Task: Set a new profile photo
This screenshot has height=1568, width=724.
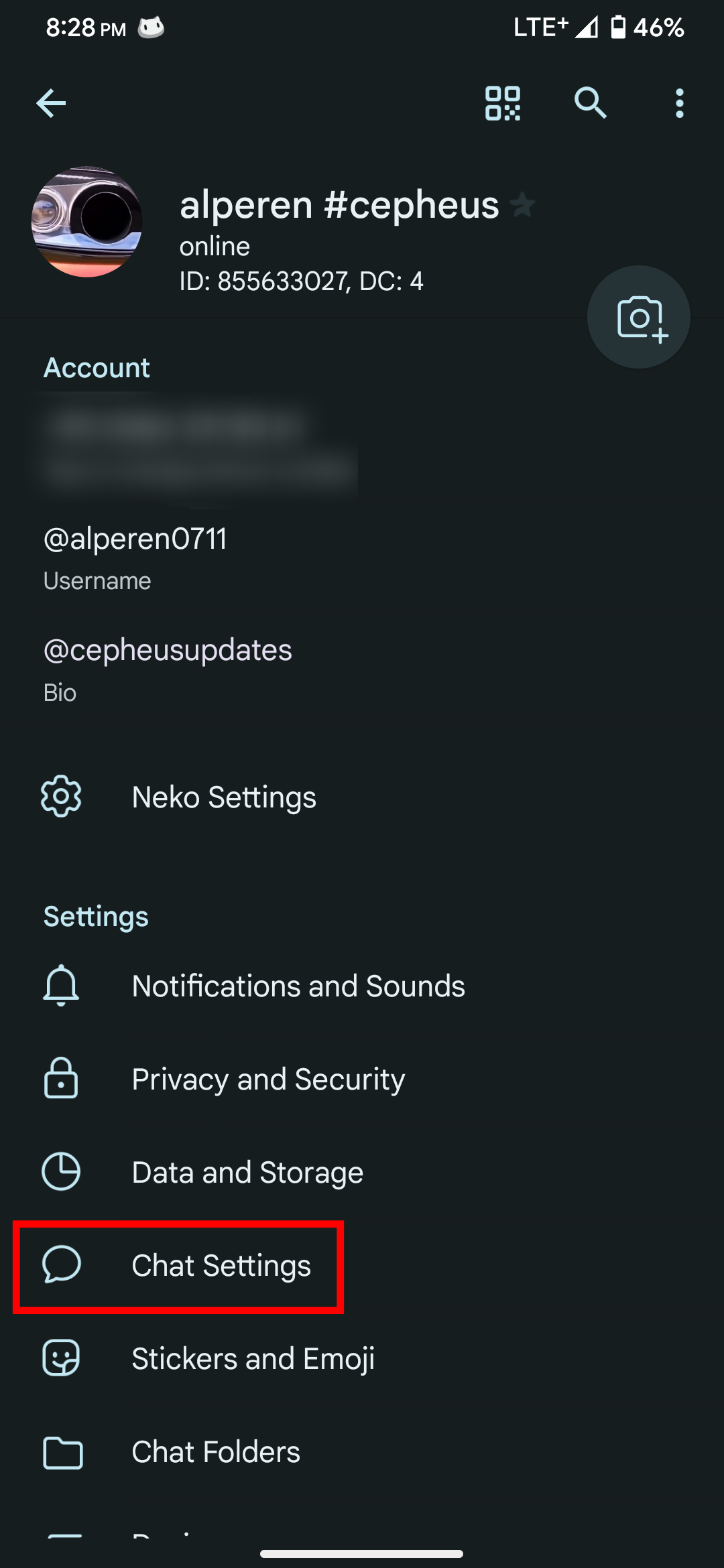Action: tap(638, 317)
